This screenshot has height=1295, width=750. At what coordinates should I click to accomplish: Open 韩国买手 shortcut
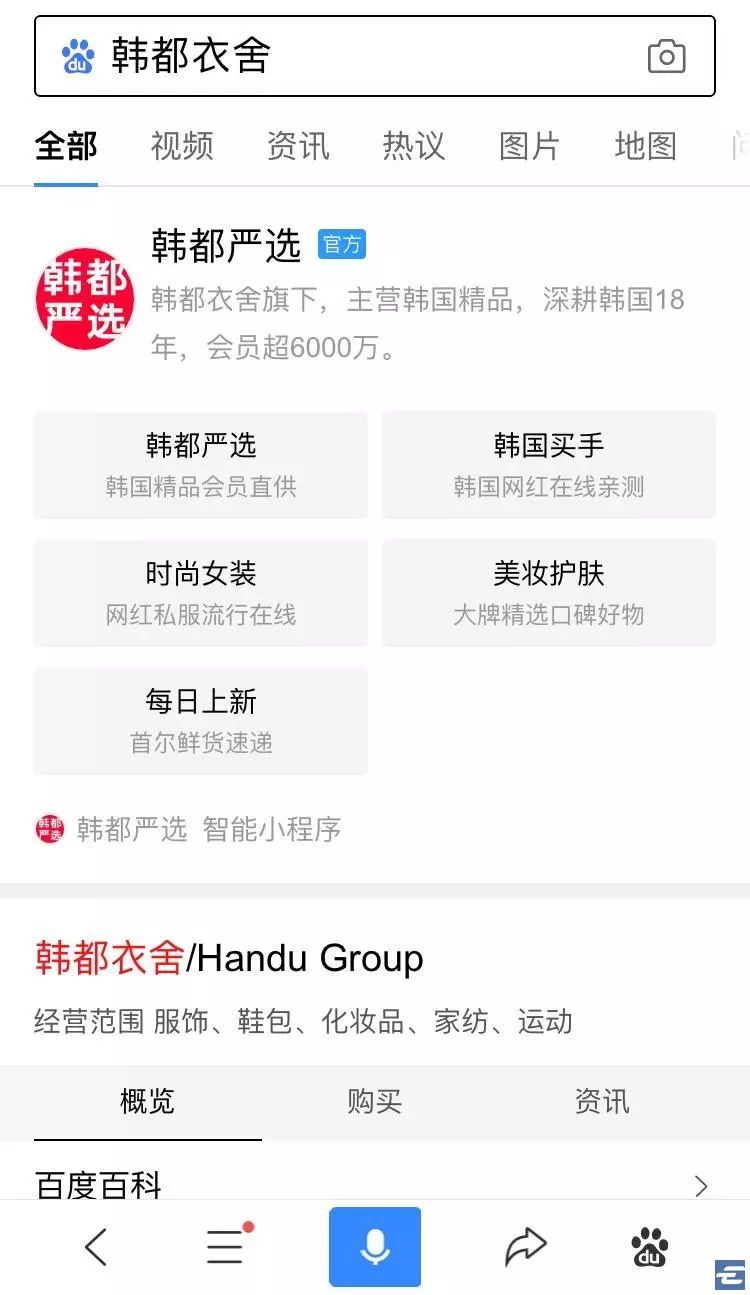[549, 465]
